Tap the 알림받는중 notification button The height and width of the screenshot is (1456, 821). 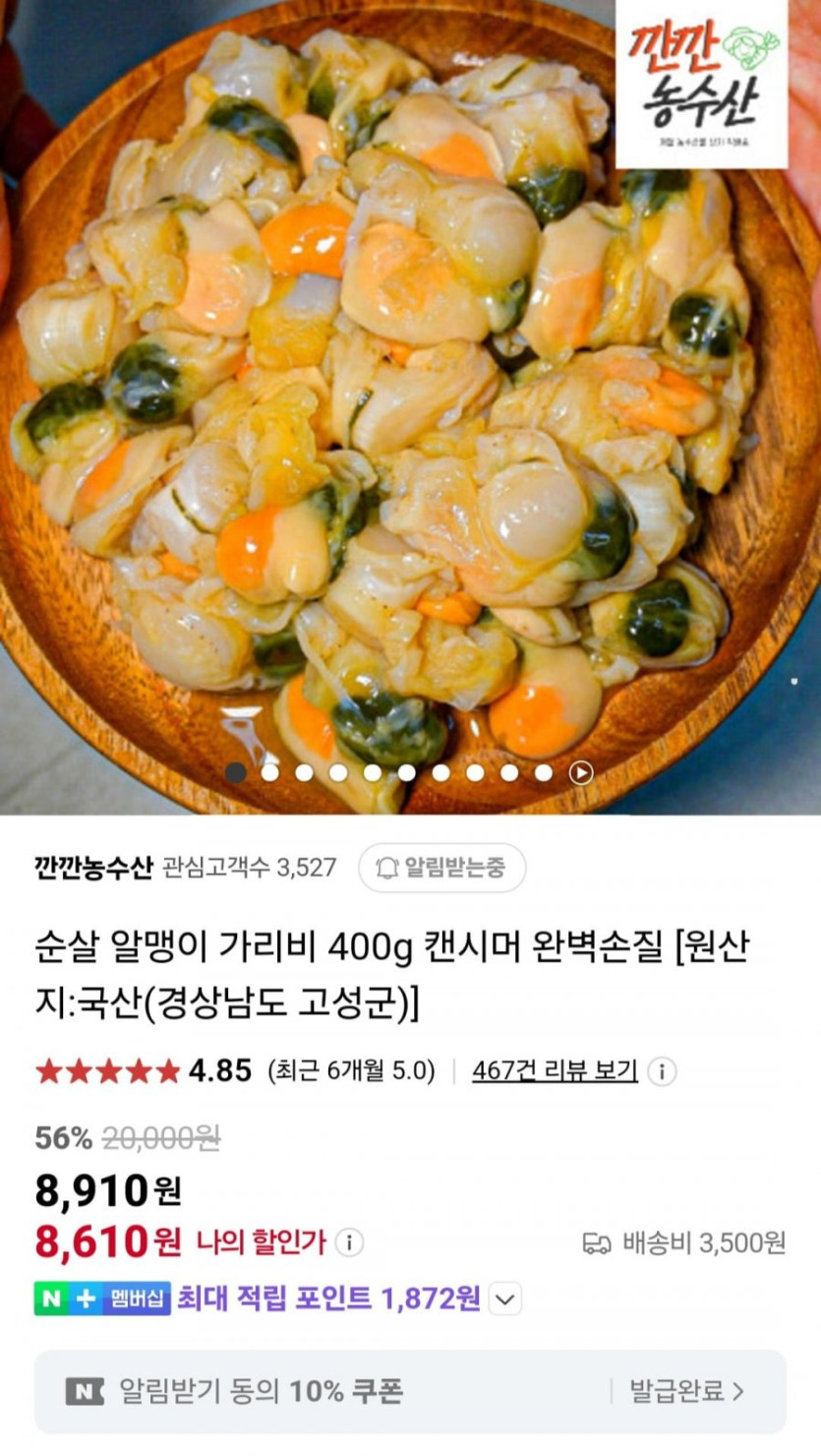(x=441, y=867)
